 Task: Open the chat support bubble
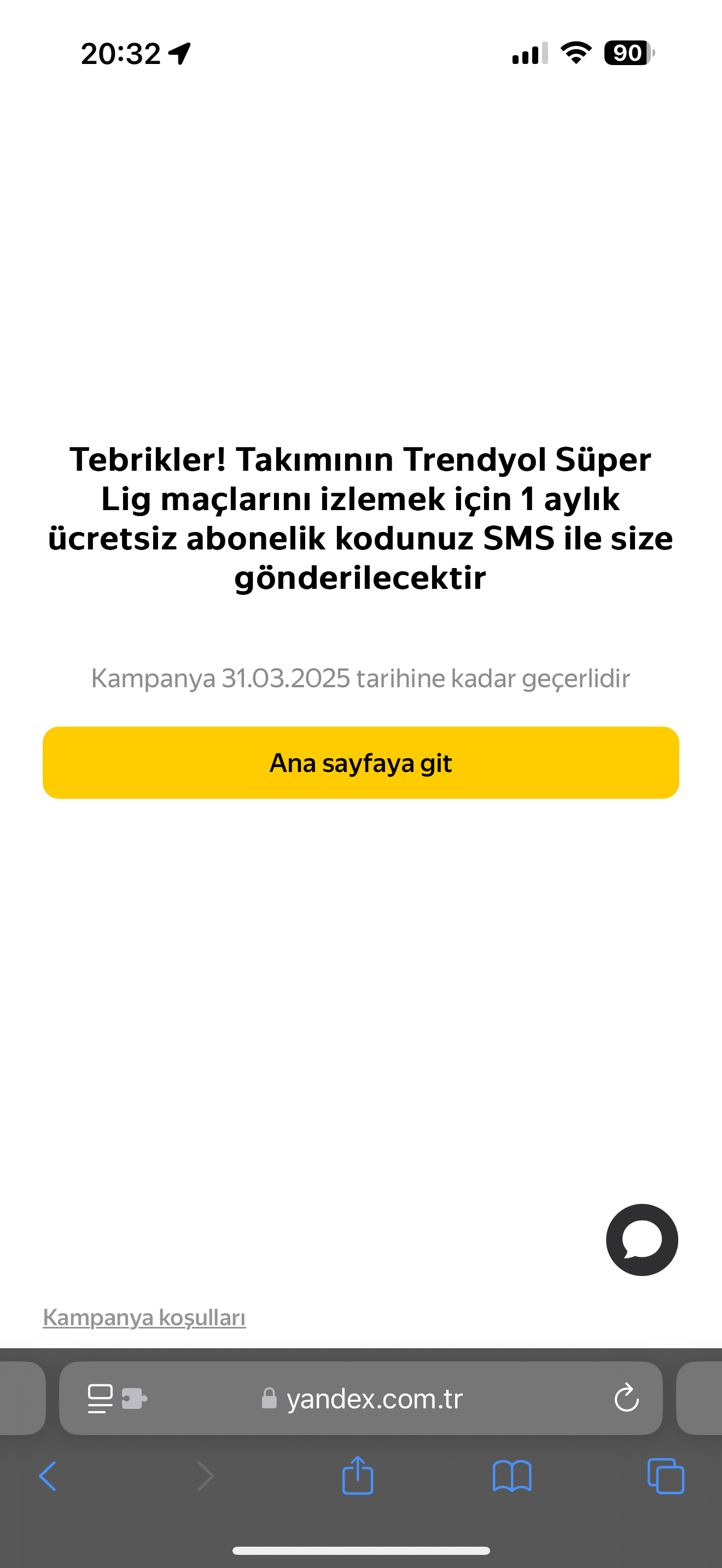coord(642,1239)
